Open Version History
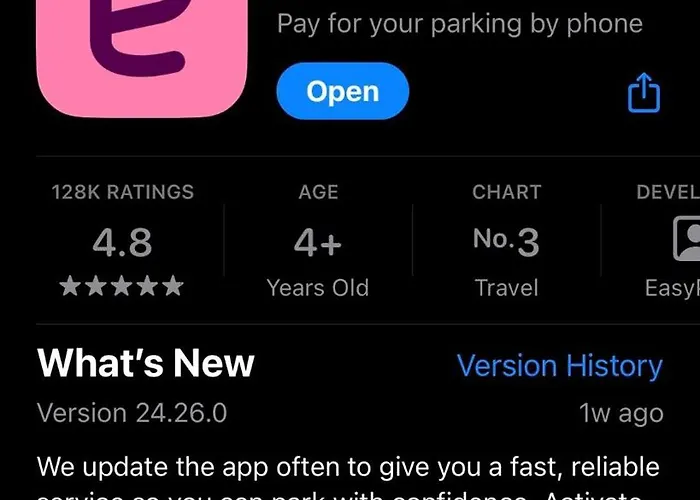Viewport: 700px width, 500px height. pyautogui.click(x=559, y=366)
